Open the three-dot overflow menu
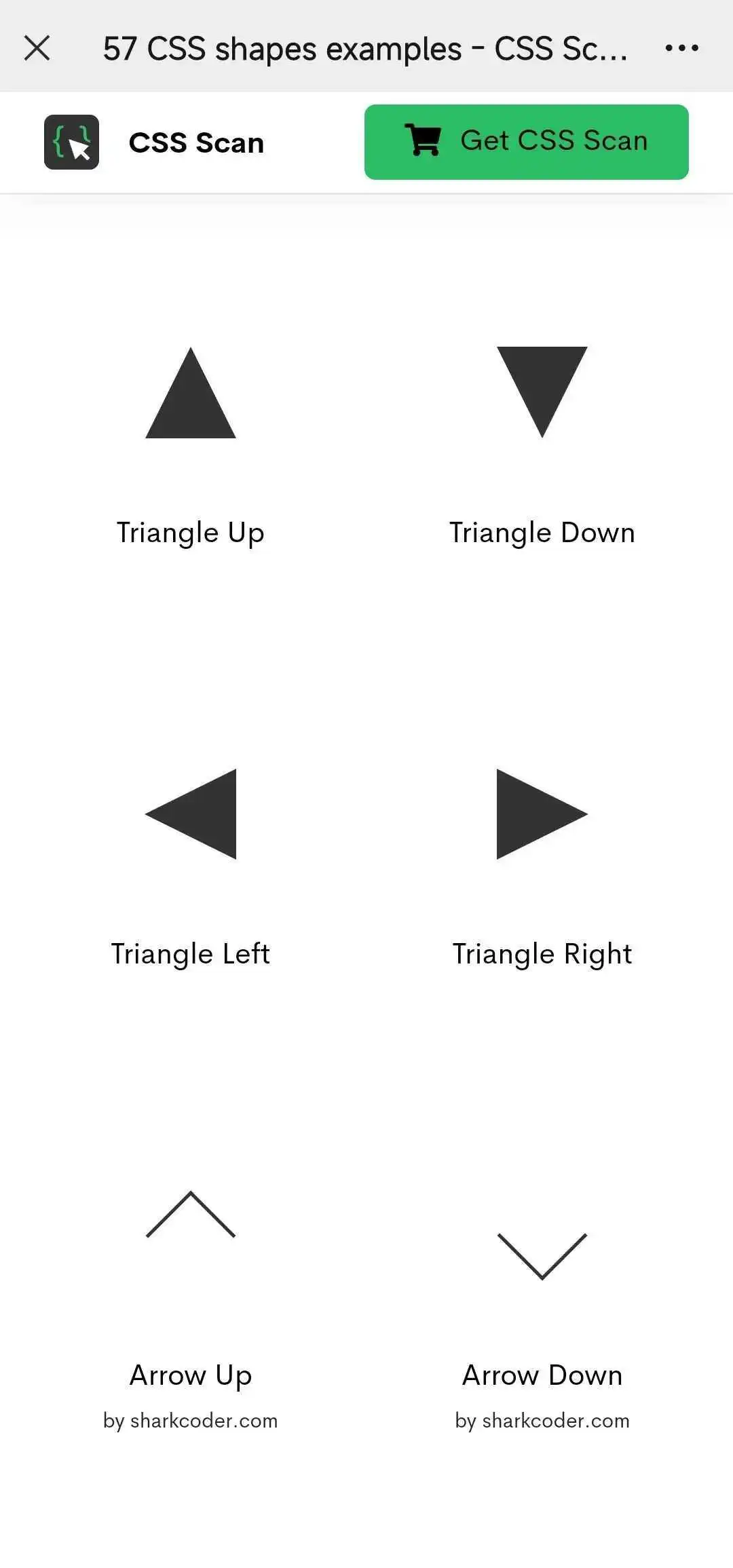Image resolution: width=733 pixels, height=1568 pixels. click(681, 48)
